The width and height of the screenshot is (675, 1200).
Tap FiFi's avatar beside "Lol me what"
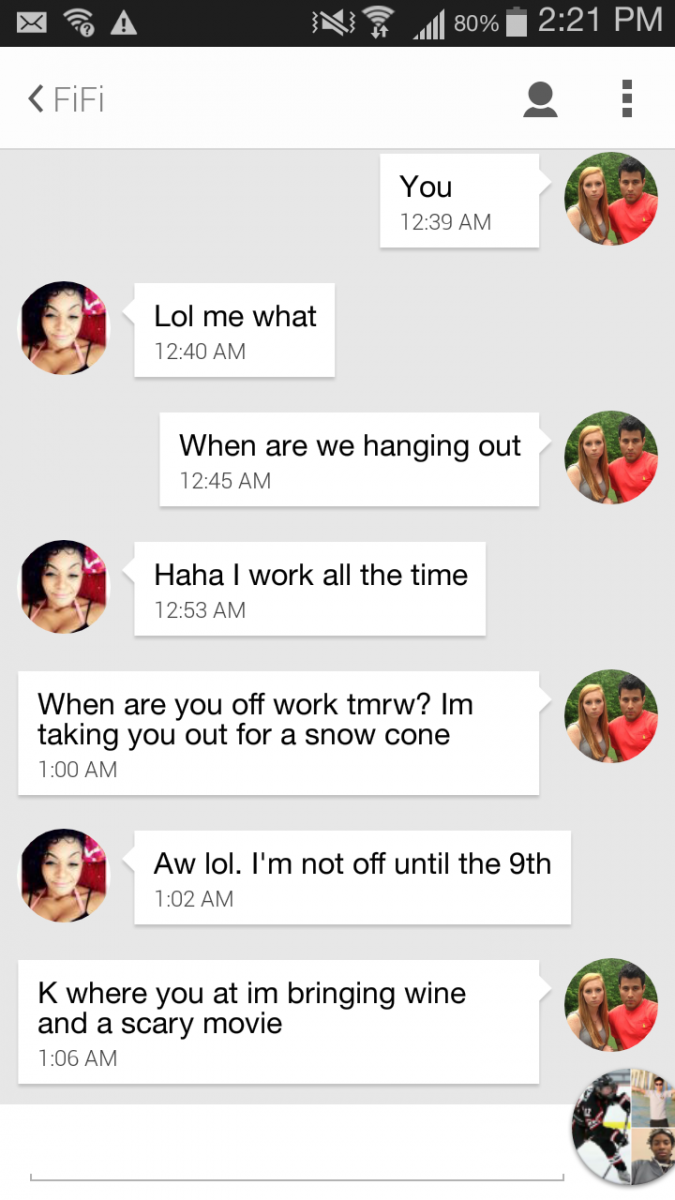65,328
